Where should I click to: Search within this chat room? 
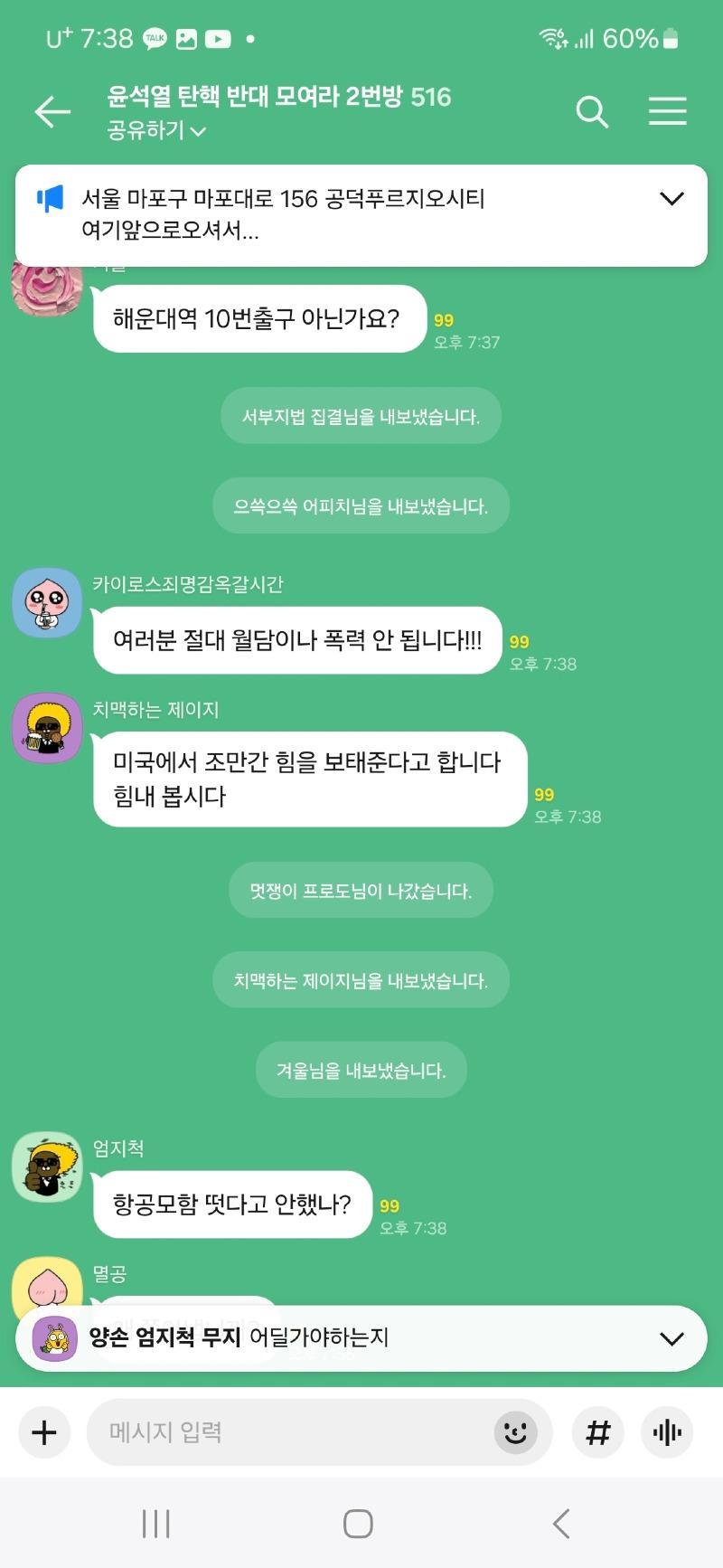[x=592, y=112]
